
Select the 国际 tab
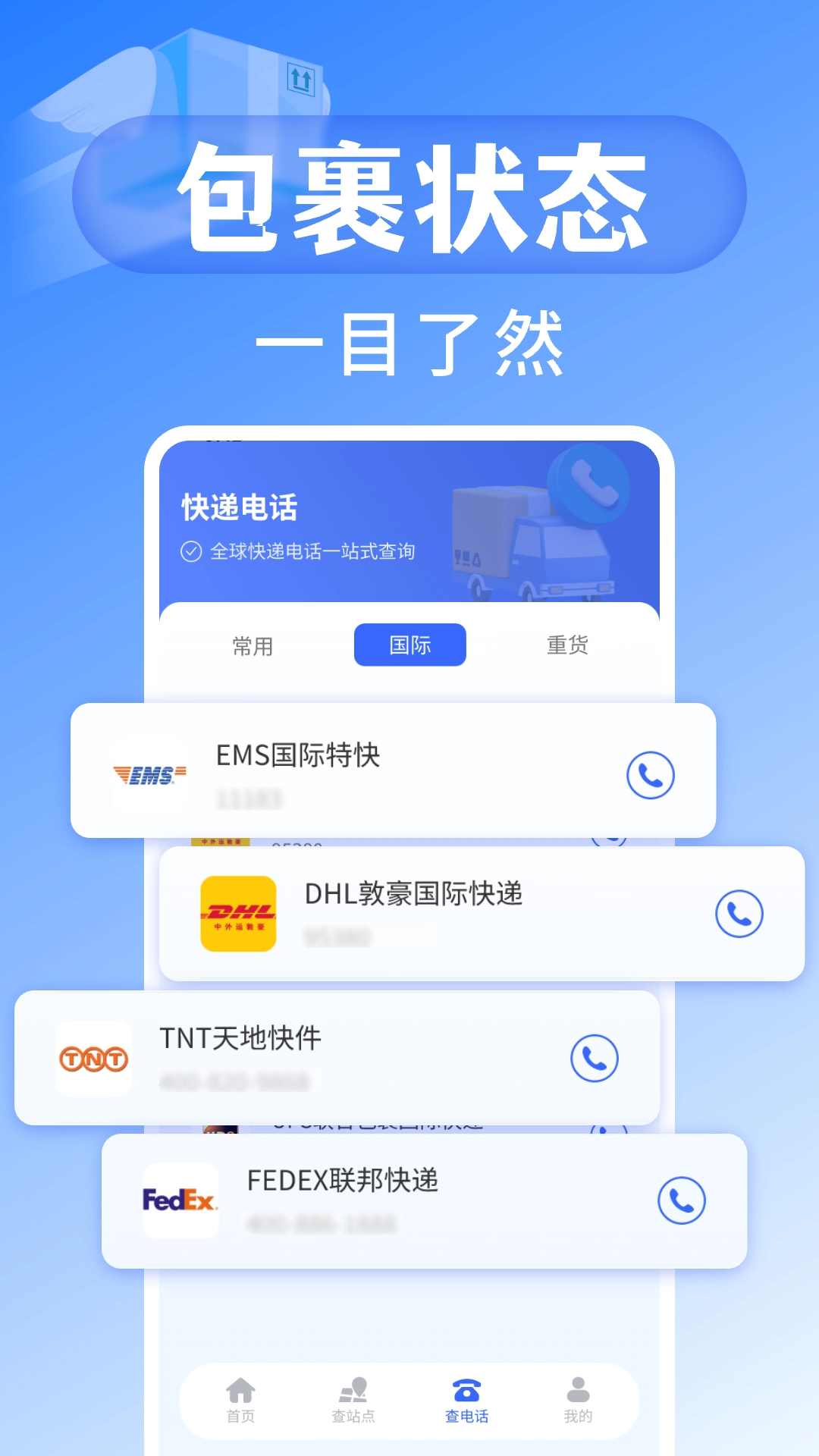pos(409,644)
